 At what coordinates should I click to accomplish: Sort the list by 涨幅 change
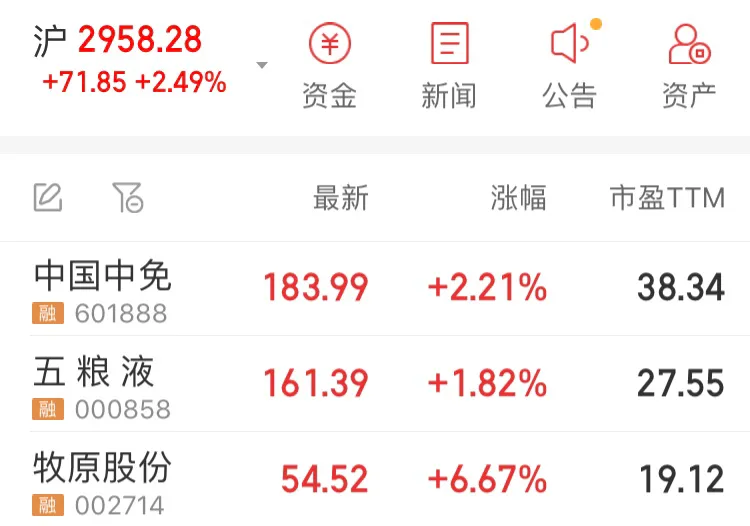(518, 198)
